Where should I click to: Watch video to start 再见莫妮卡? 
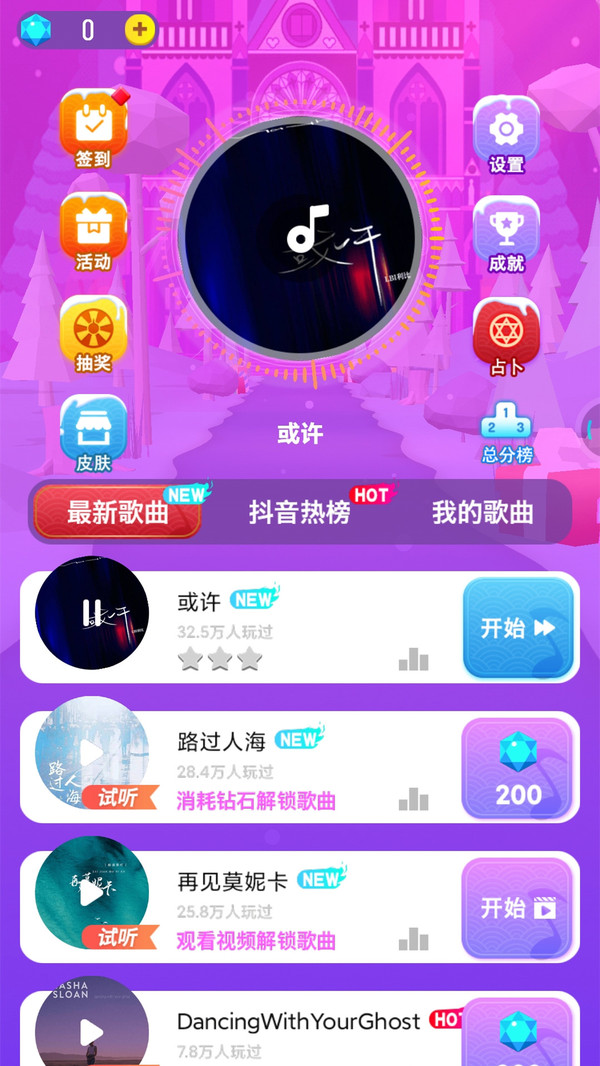pyautogui.click(x=518, y=908)
